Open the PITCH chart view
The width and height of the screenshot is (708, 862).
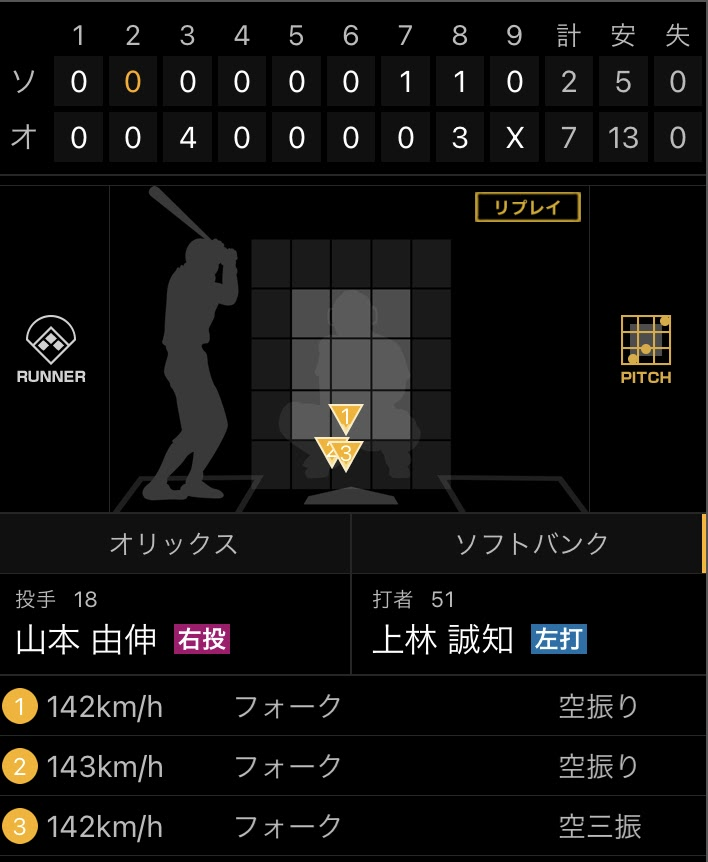[646, 350]
